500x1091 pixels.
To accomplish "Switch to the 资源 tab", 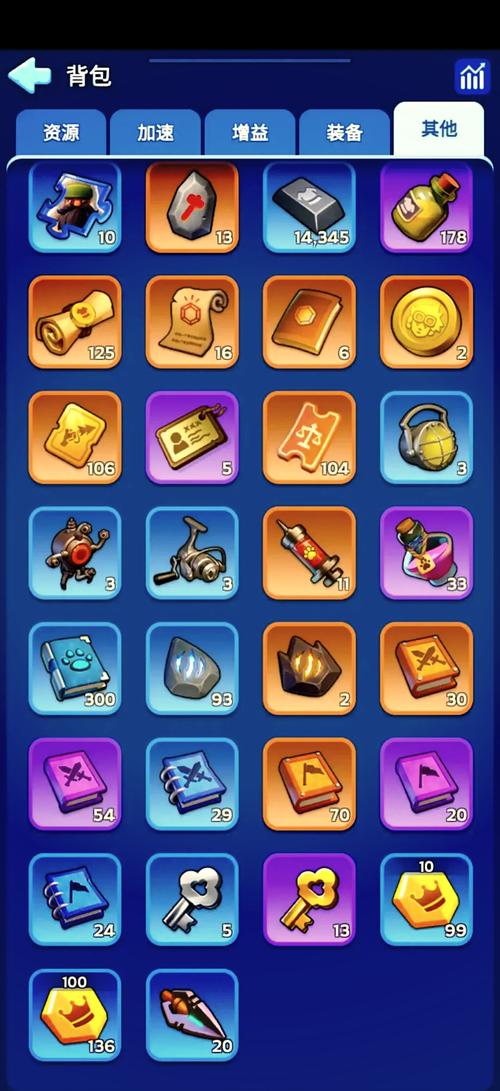I will (61, 132).
